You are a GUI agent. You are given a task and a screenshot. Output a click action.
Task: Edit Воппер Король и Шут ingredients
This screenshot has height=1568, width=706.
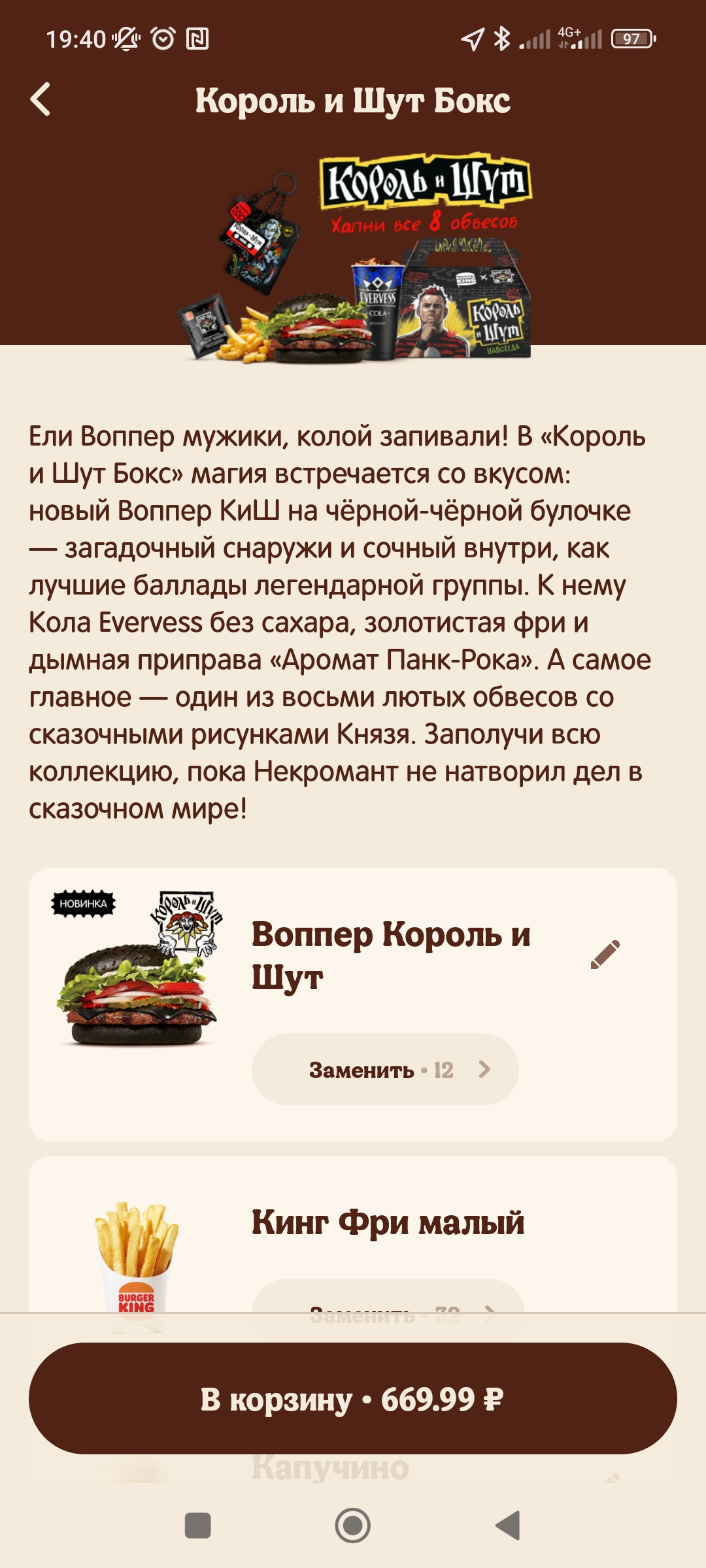click(x=605, y=955)
